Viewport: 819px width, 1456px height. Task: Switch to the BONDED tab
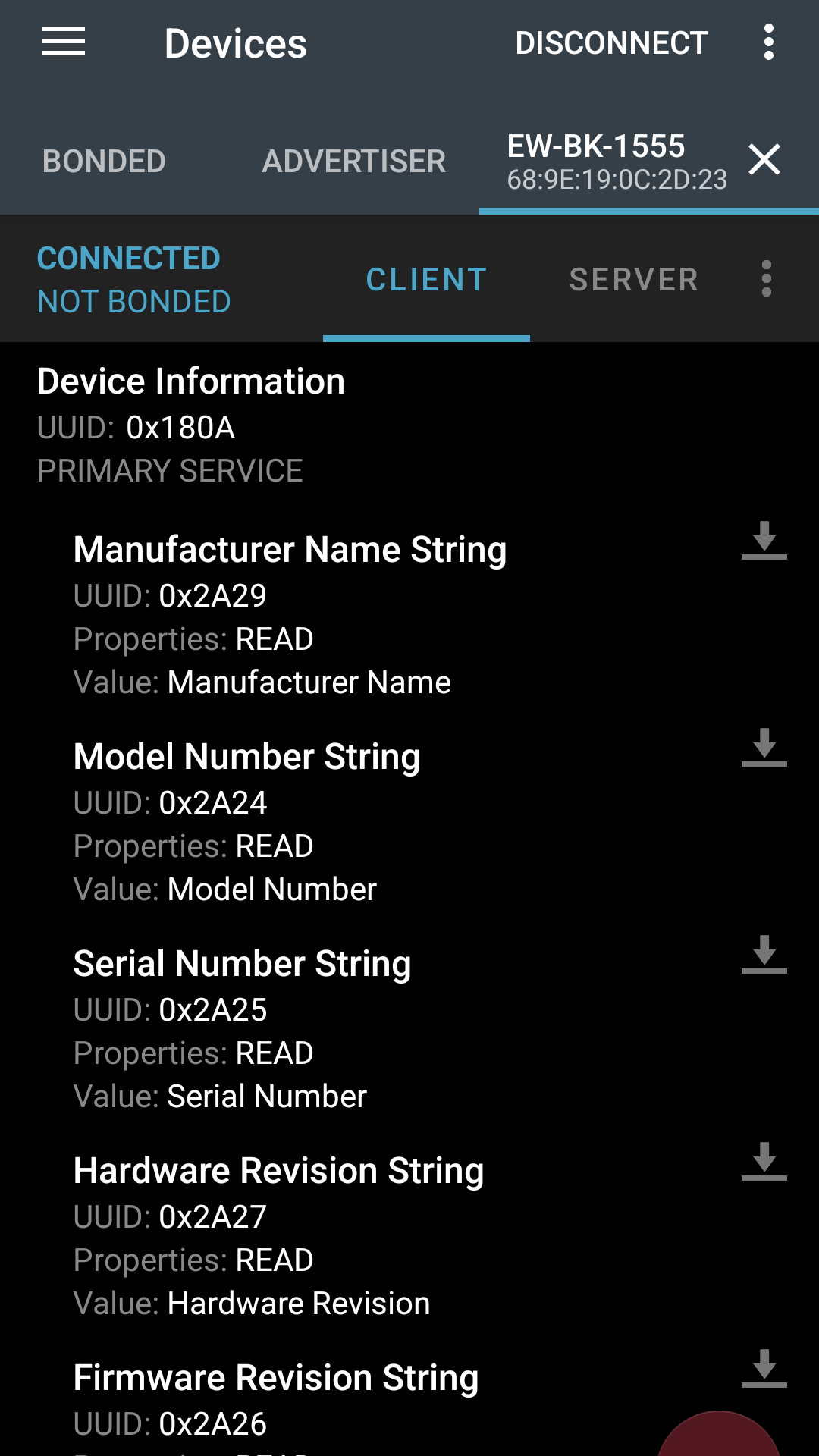(x=104, y=162)
